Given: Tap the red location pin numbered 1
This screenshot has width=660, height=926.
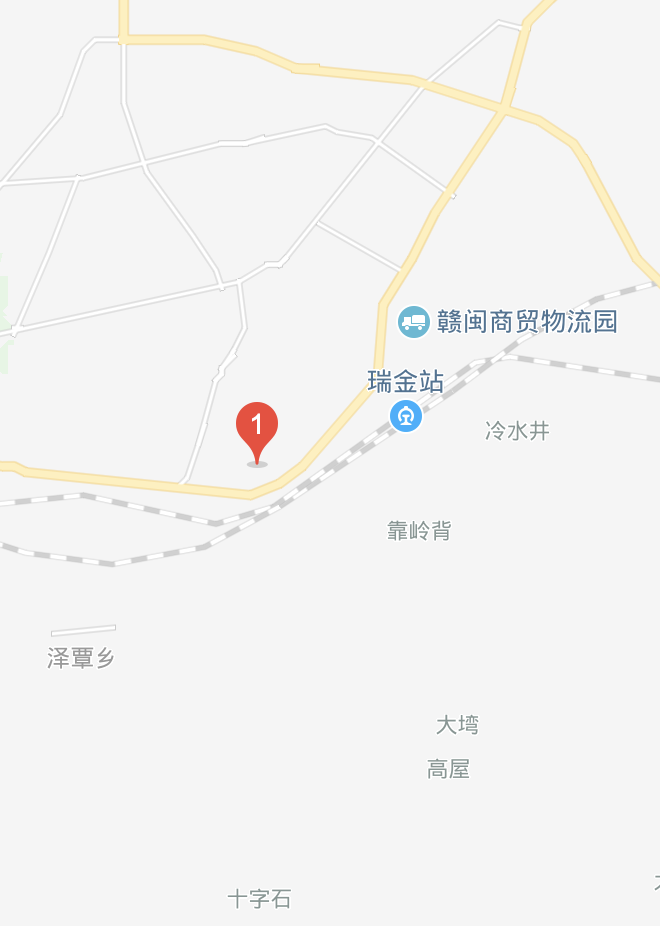Looking at the screenshot, I should (x=257, y=430).
